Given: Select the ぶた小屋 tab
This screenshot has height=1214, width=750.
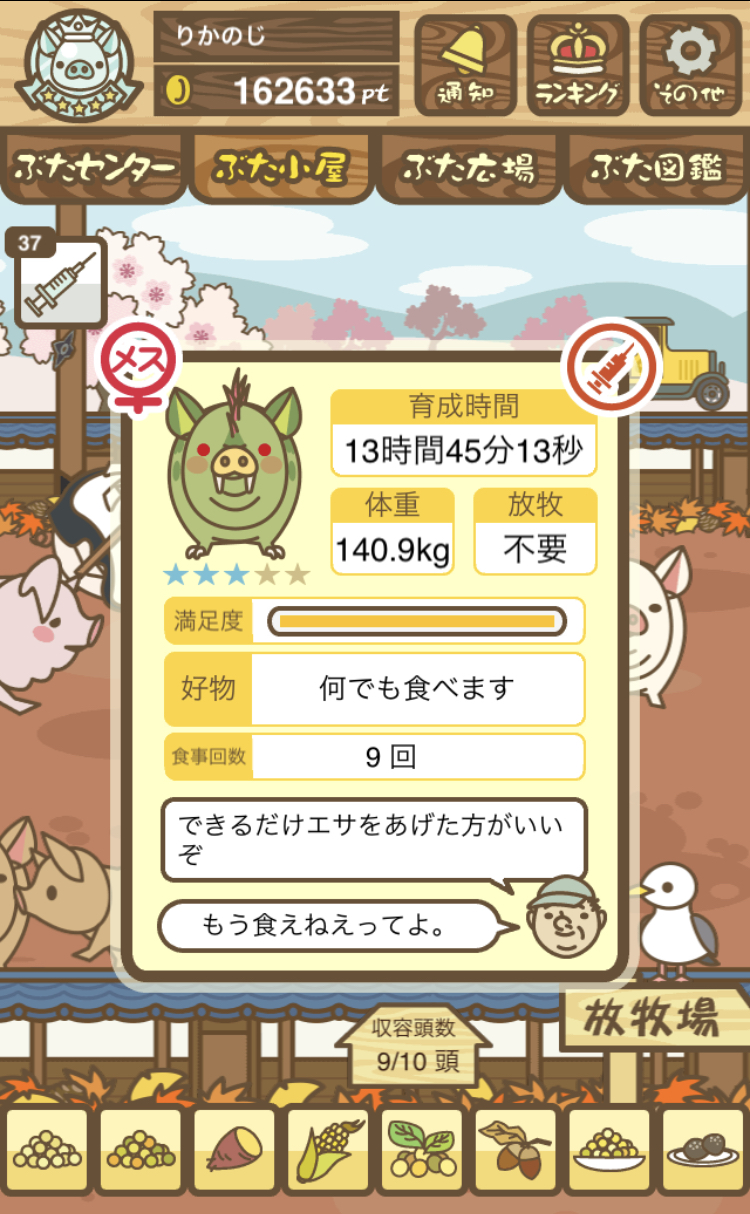Looking at the screenshot, I should click(x=281, y=168).
